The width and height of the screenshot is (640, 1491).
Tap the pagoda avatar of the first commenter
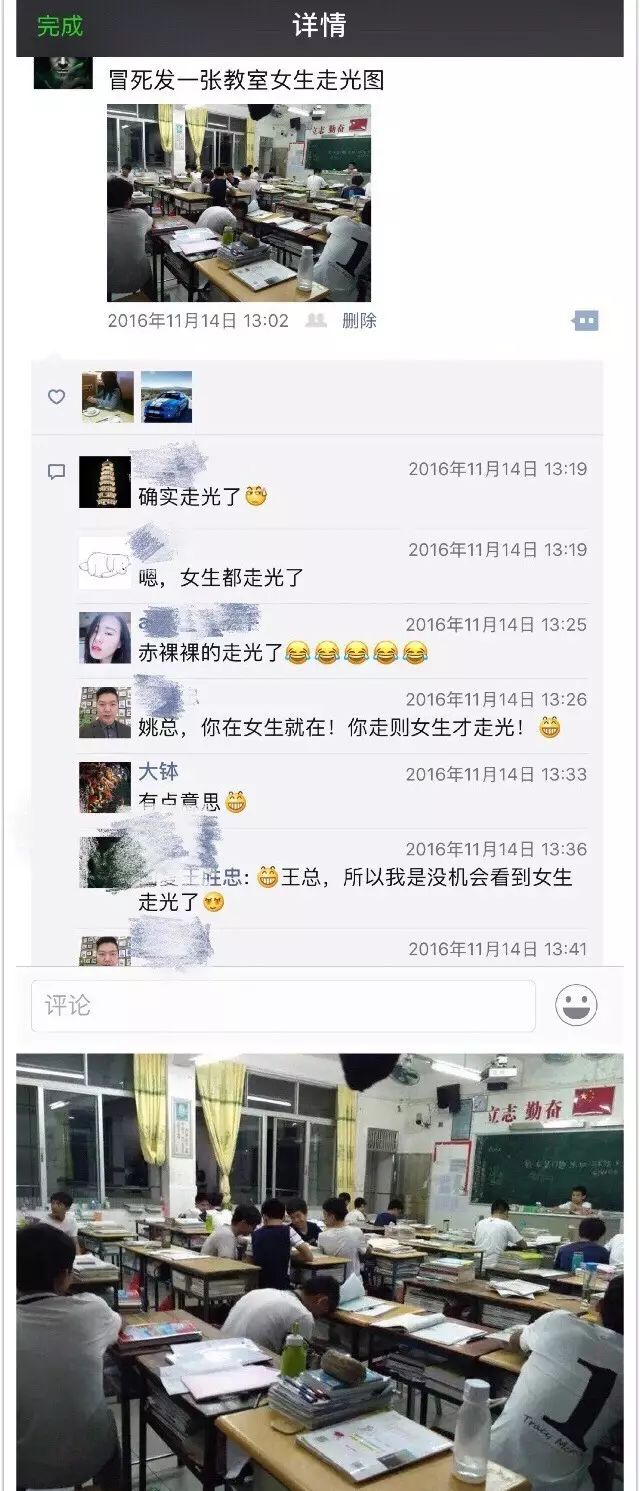(x=105, y=482)
